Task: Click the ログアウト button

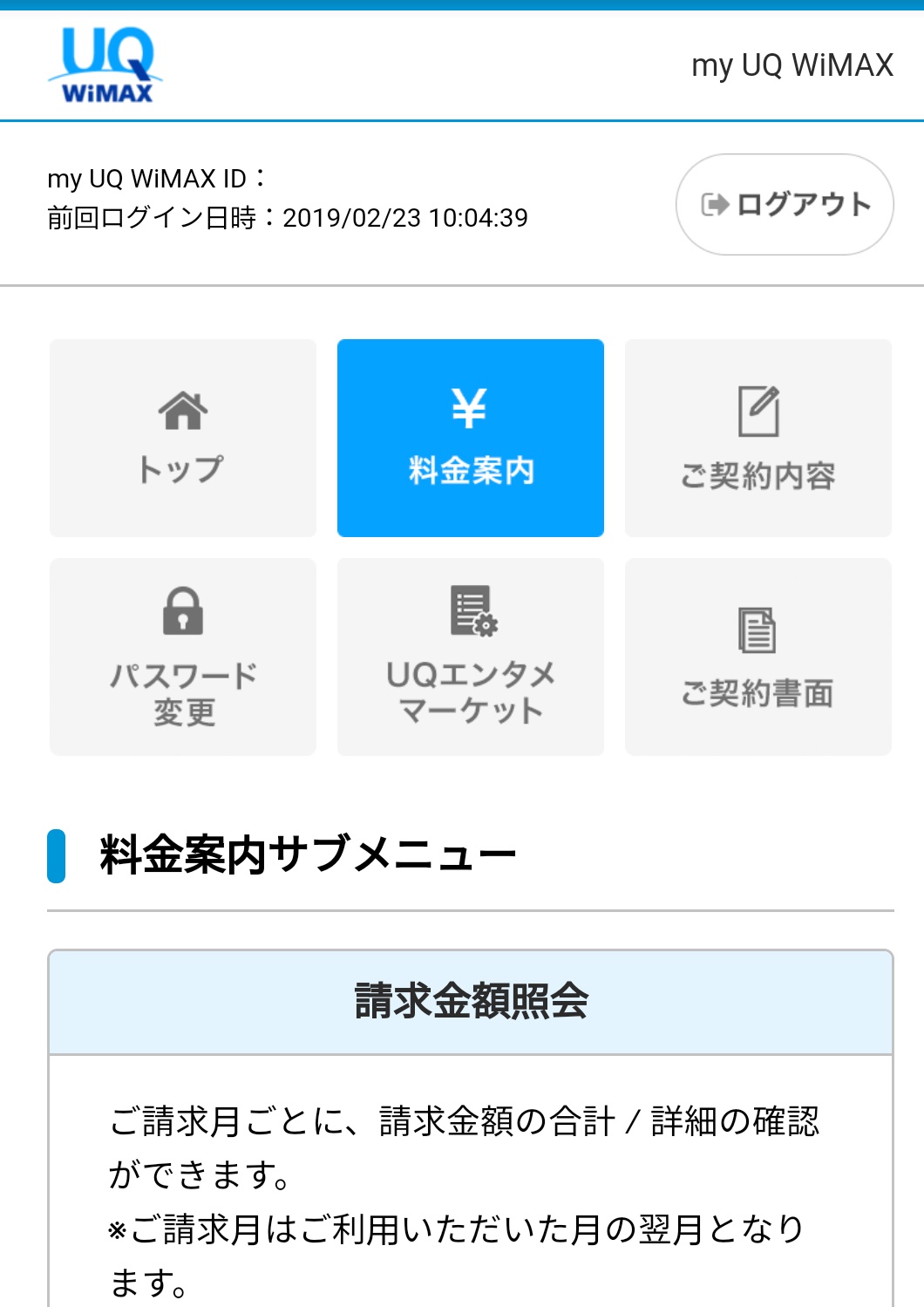Action: 785,203
